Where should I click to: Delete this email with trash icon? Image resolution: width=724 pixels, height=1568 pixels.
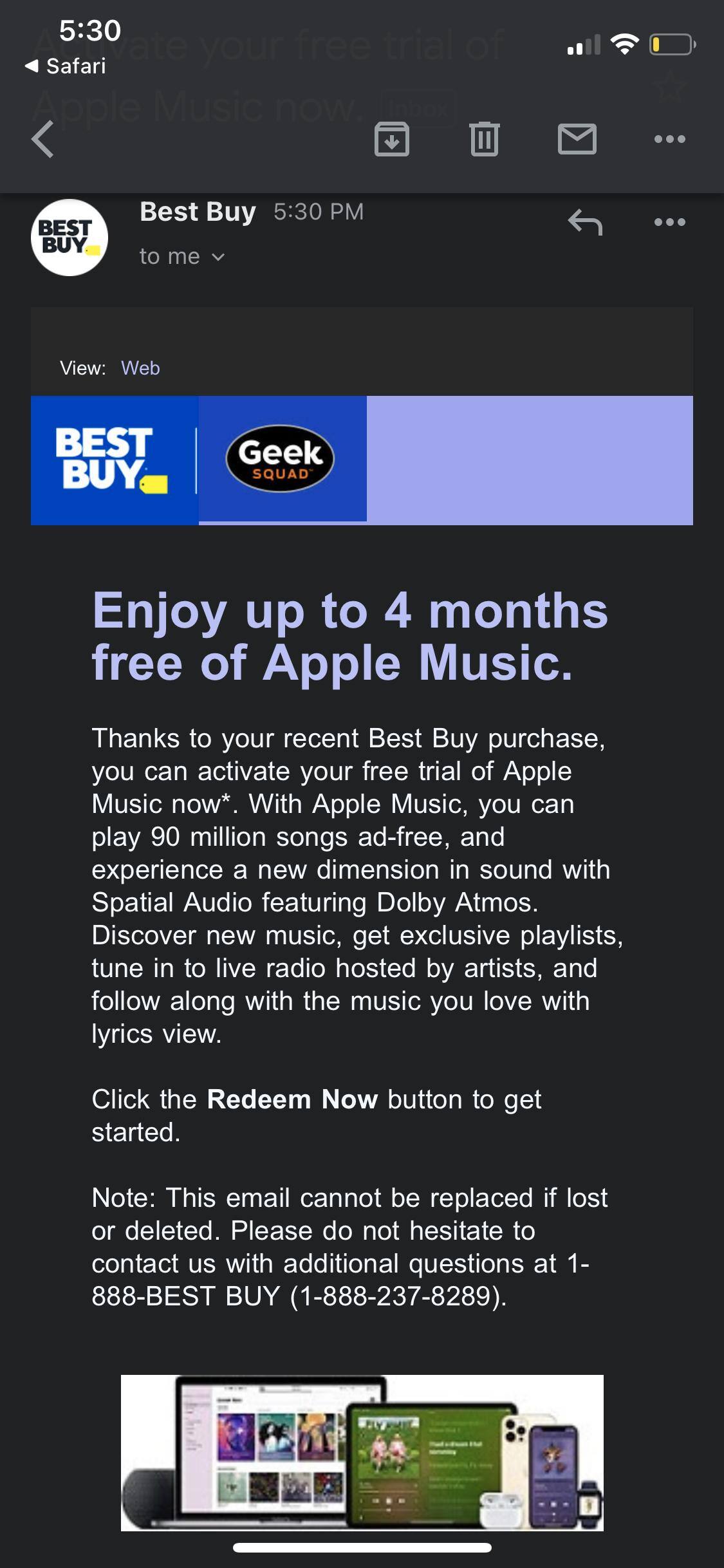click(x=484, y=139)
